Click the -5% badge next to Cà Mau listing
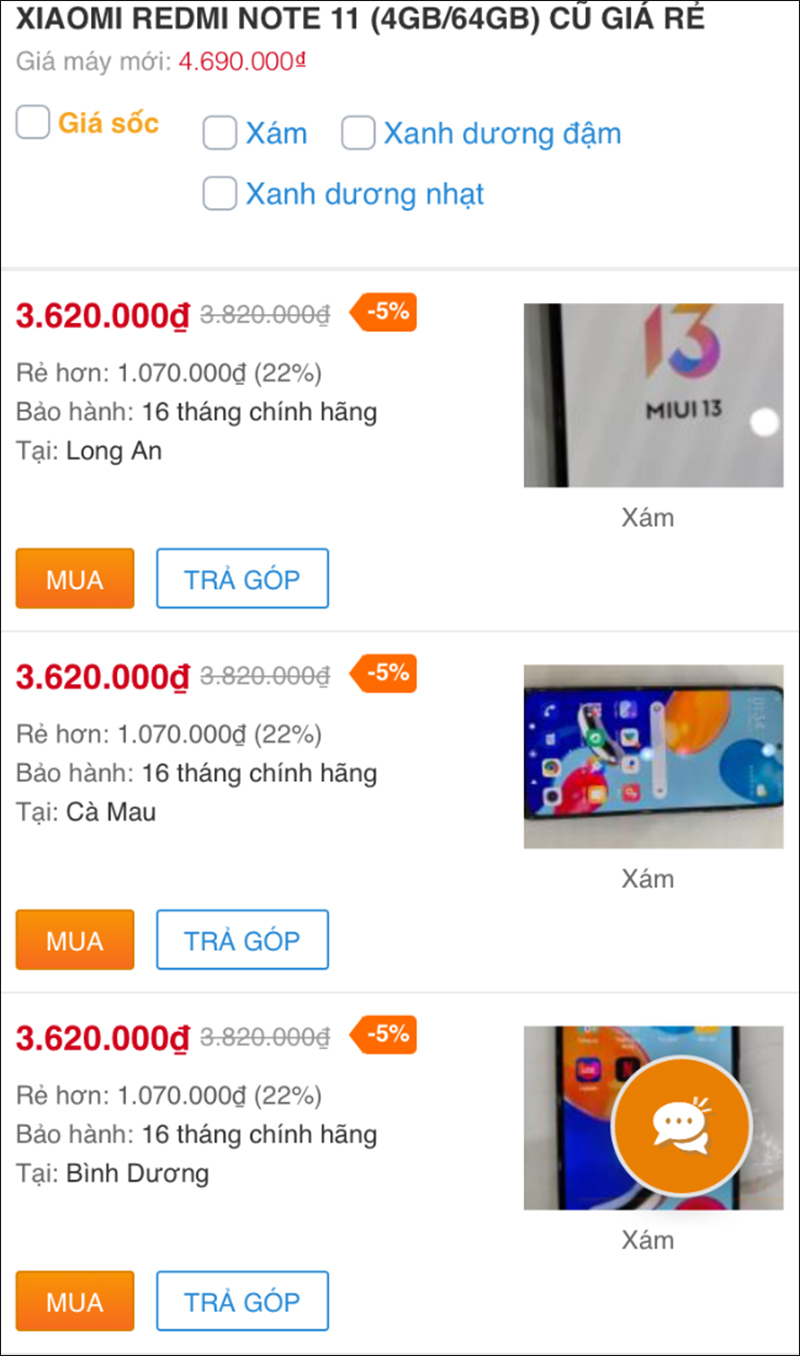 point(383,674)
